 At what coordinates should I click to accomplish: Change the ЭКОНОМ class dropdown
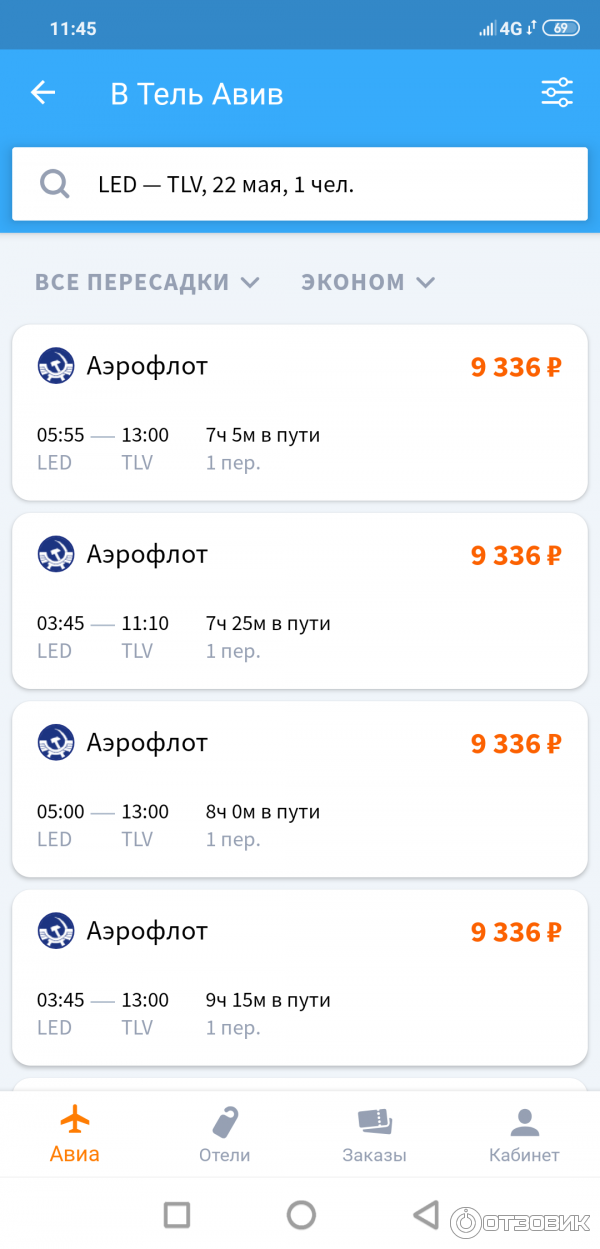(368, 282)
